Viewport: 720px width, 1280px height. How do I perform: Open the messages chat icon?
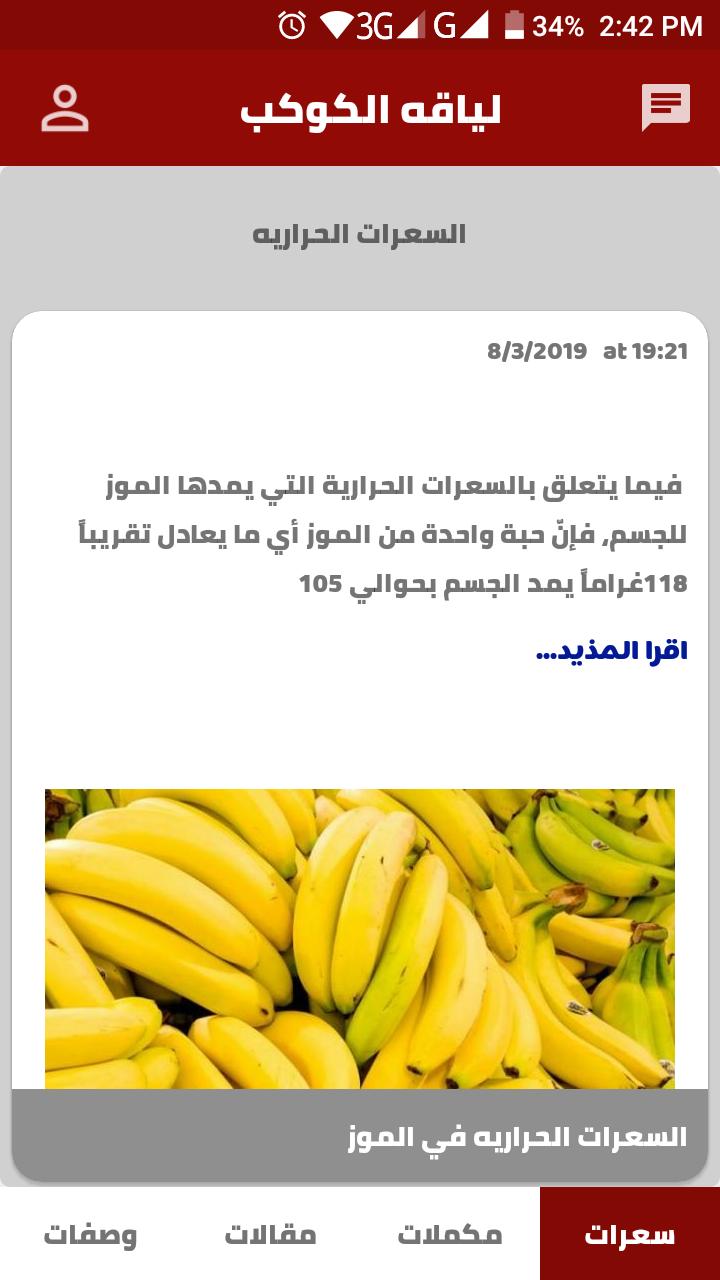pyautogui.click(x=665, y=107)
